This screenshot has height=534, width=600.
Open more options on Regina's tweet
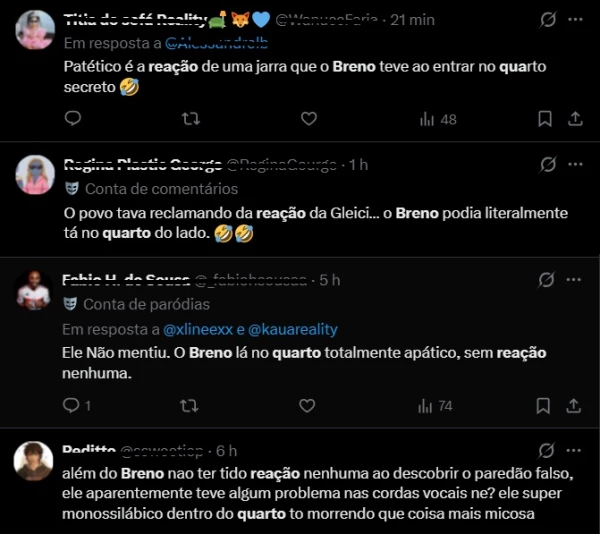(x=575, y=164)
